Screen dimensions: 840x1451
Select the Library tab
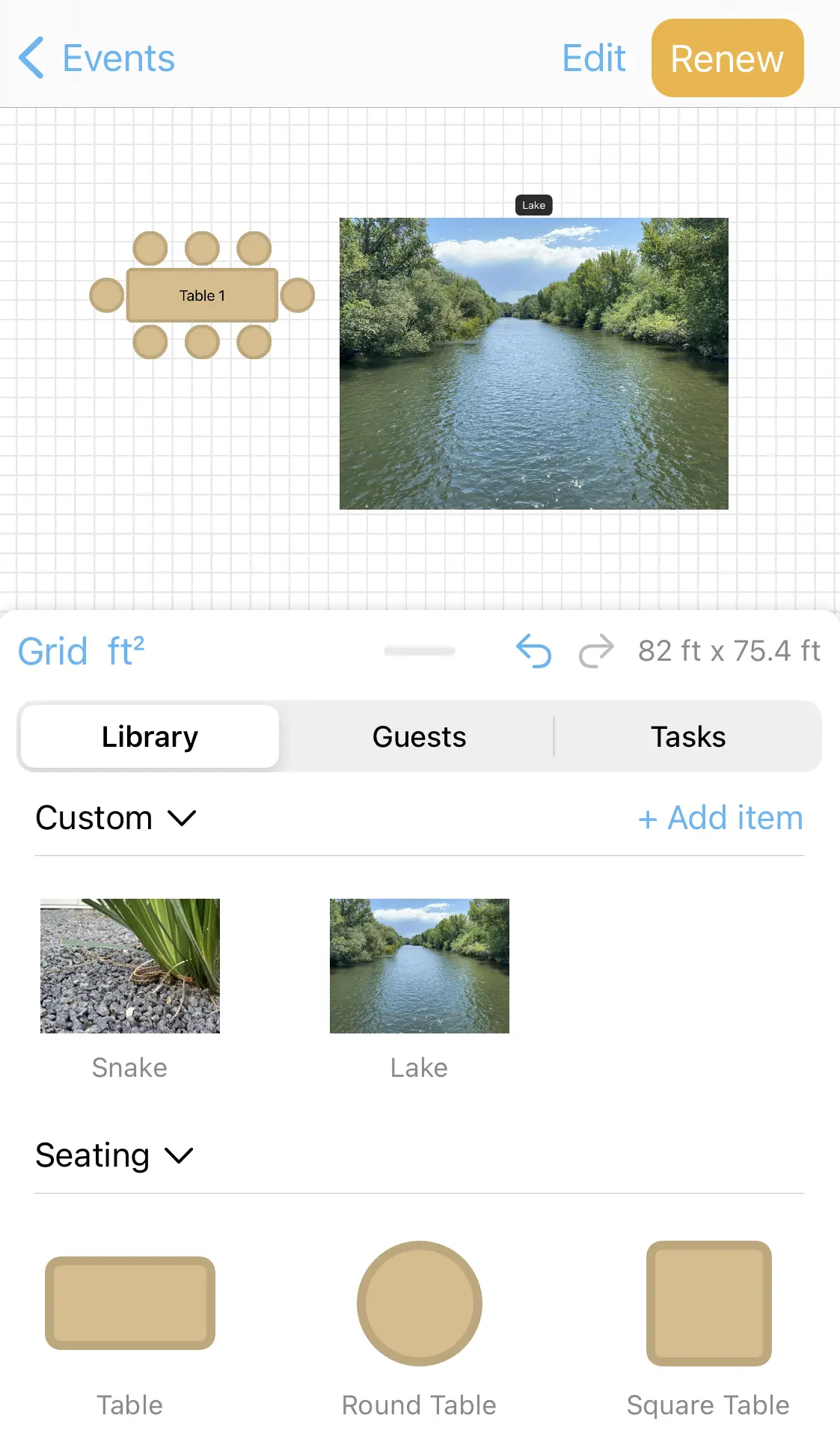pyautogui.click(x=149, y=736)
